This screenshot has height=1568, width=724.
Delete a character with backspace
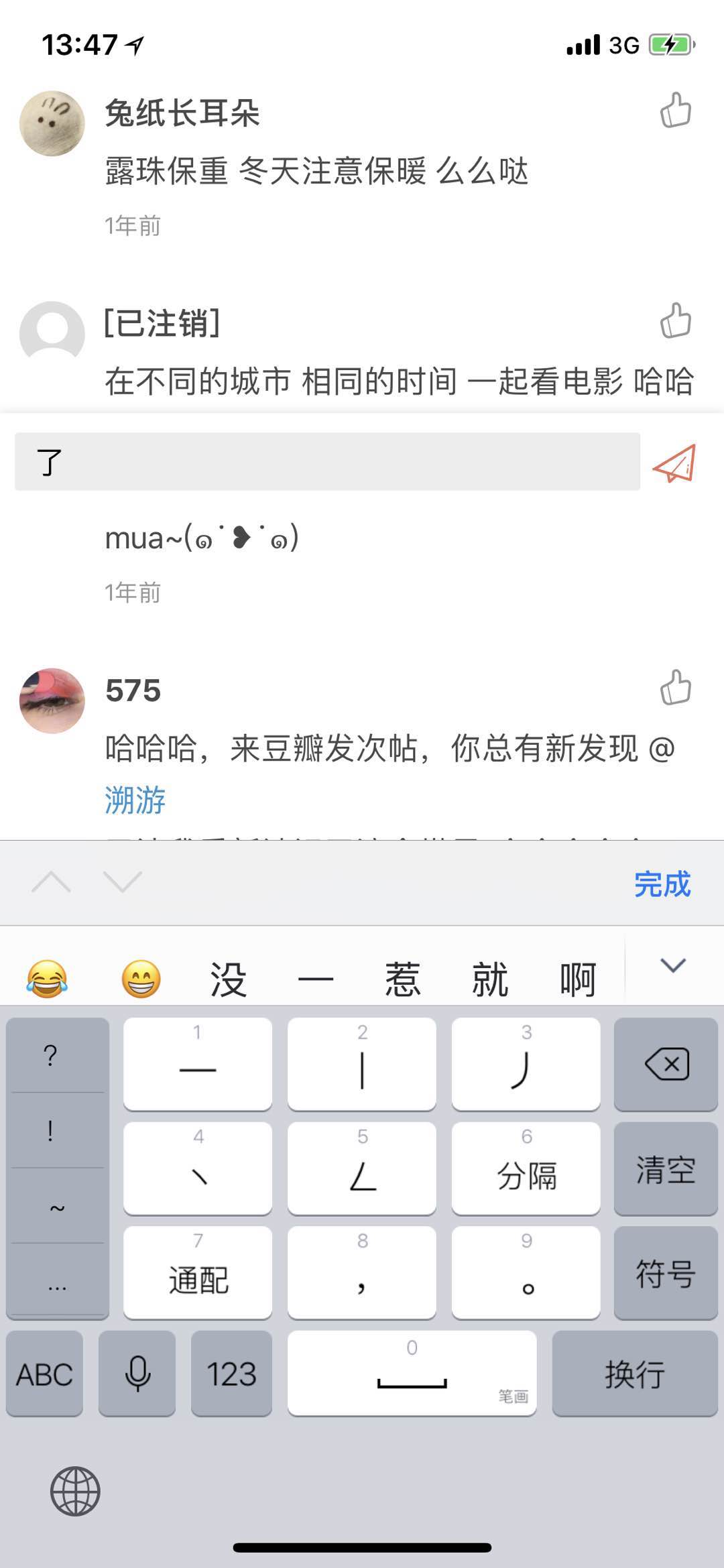point(666,1064)
